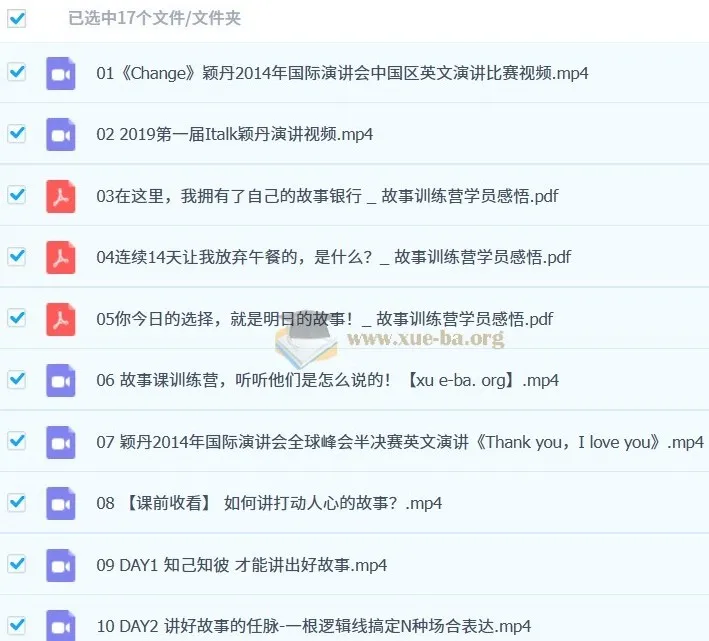The width and height of the screenshot is (709, 641).
Task: Uncheck the select-all checkbox at top
Action: (16, 18)
